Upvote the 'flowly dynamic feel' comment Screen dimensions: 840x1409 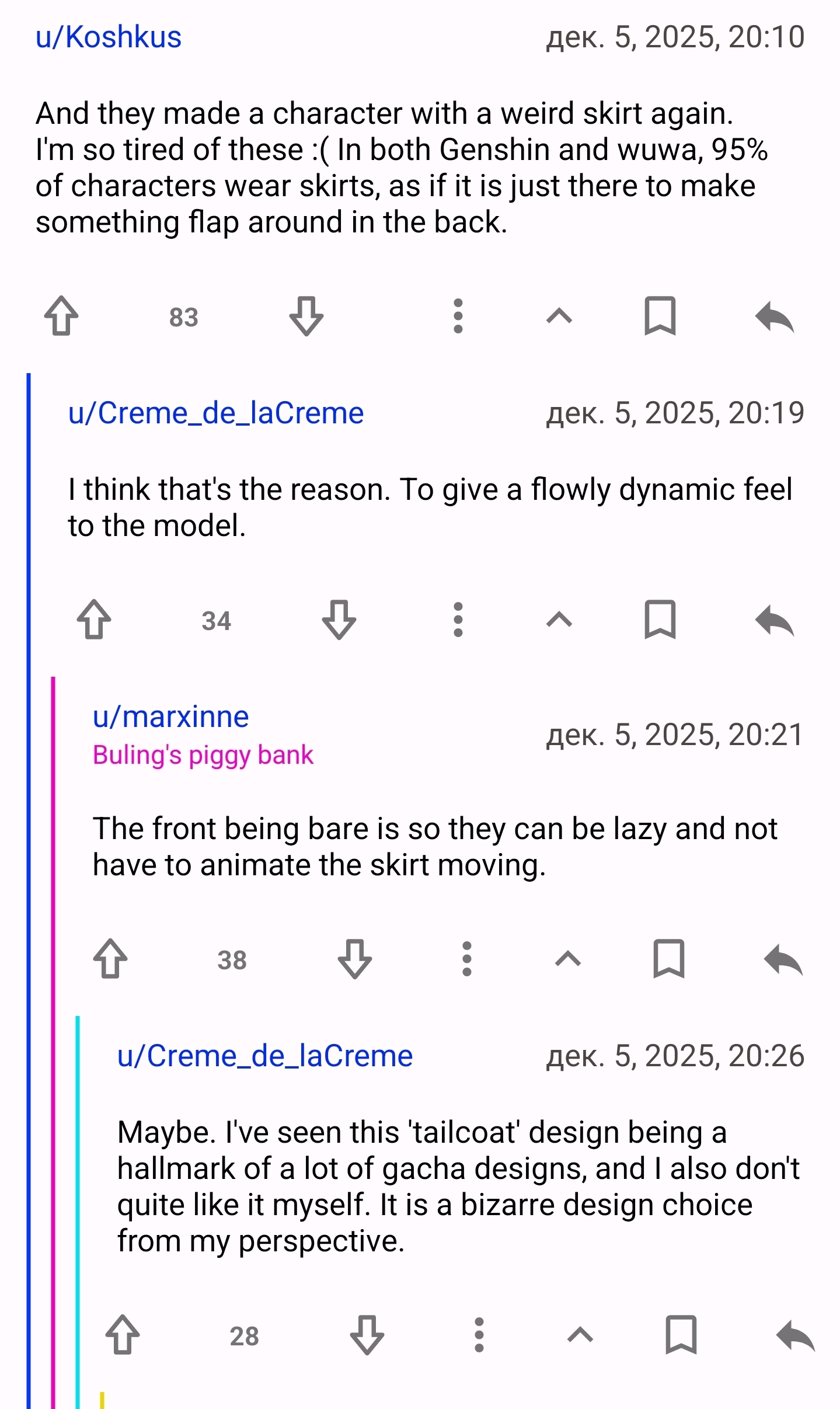(x=94, y=620)
